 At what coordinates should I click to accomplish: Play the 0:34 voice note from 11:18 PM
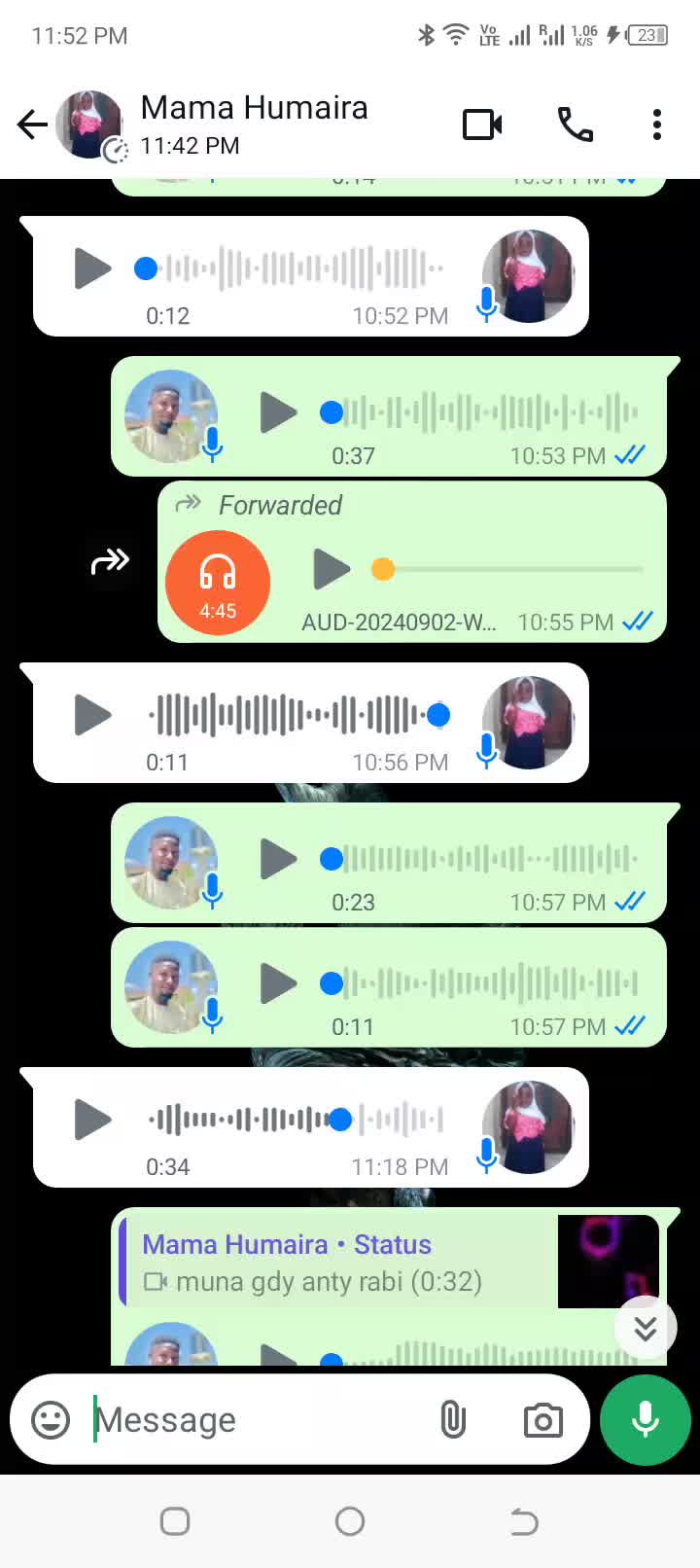click(92, 1120)
